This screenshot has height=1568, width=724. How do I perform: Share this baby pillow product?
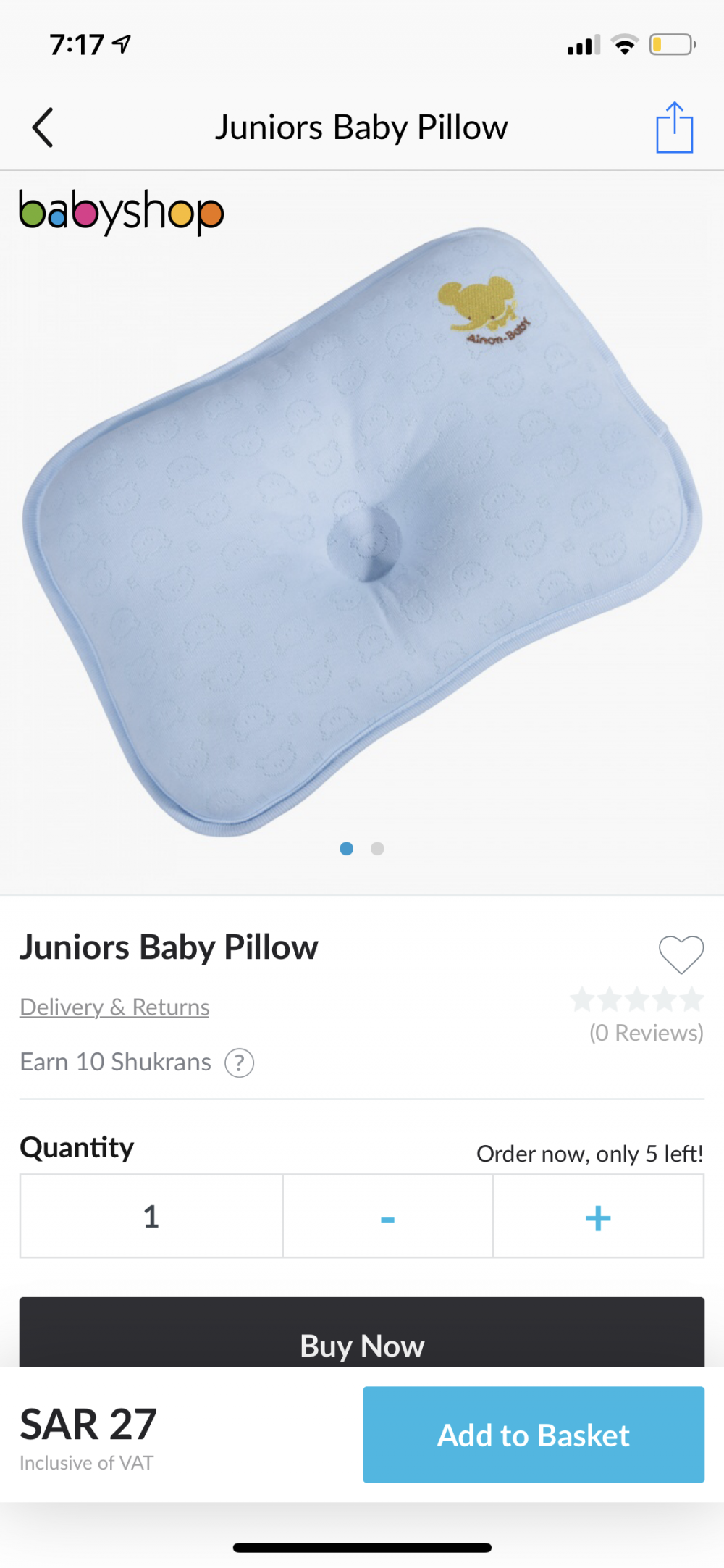pos(674,127)
